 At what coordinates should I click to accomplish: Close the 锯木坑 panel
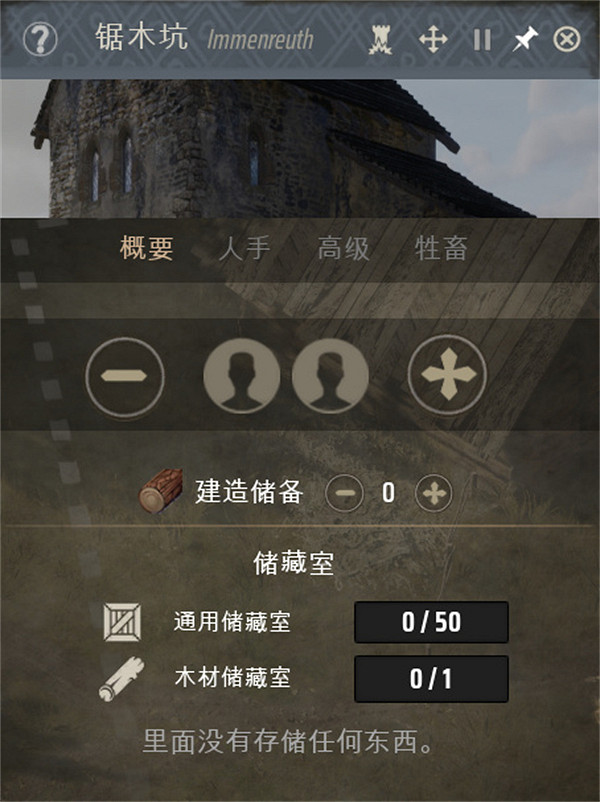point(567,40)
